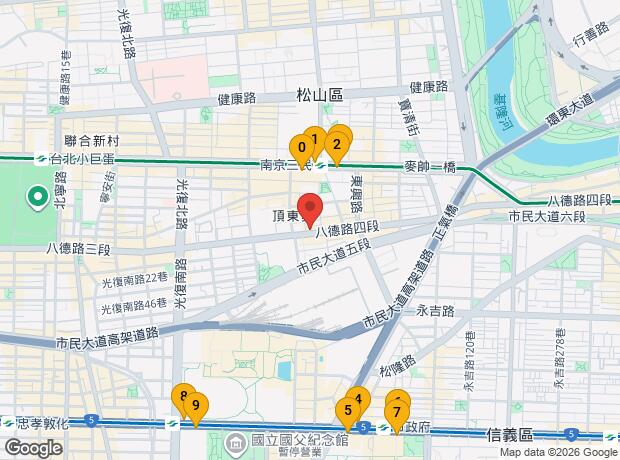
Task: Open the orange map pin numbered 9
Action: tap(196, 407)
